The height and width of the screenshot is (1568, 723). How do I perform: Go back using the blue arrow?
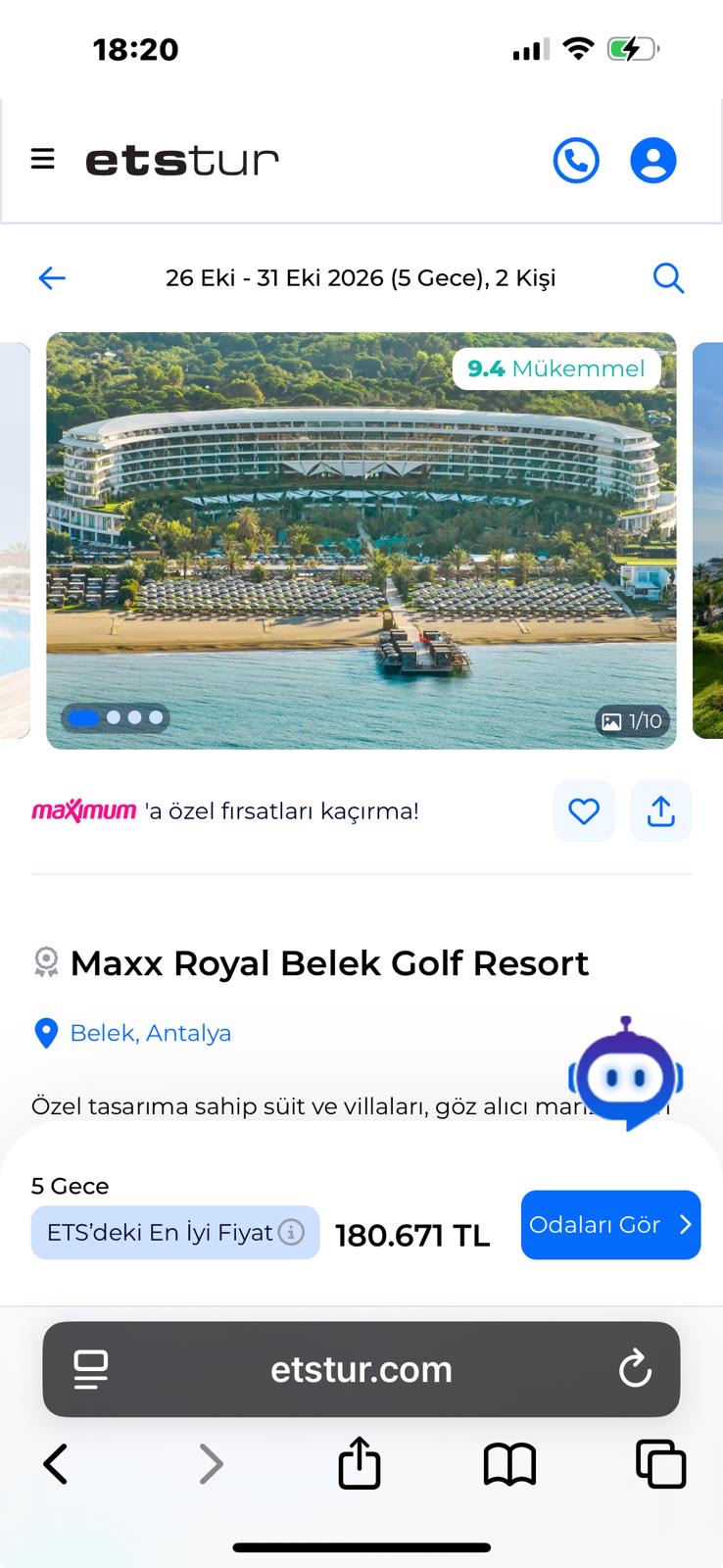click(52, 278)
